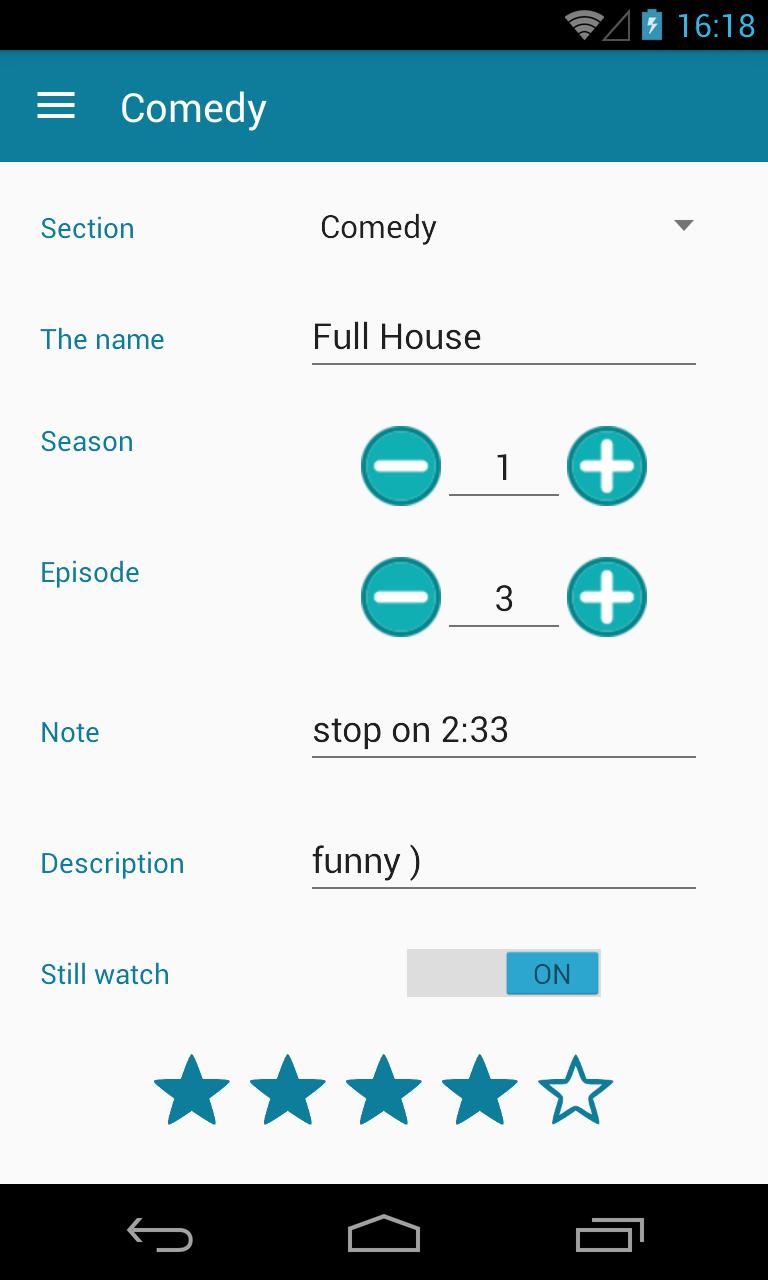
Task: Deselect rating by clicking the first star
Action: 191,1089
